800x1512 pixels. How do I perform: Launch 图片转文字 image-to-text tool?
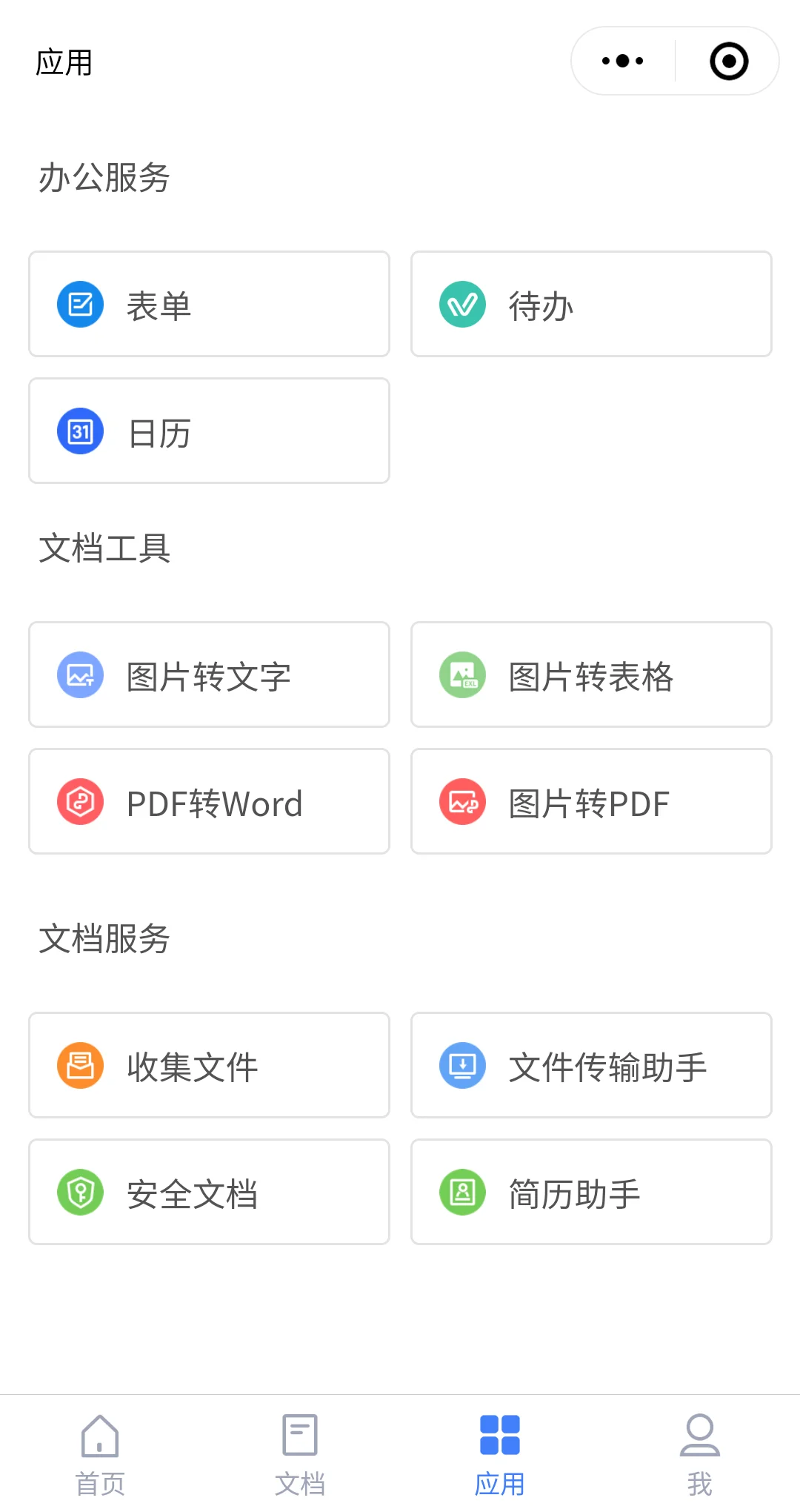(x=209, y=674)
